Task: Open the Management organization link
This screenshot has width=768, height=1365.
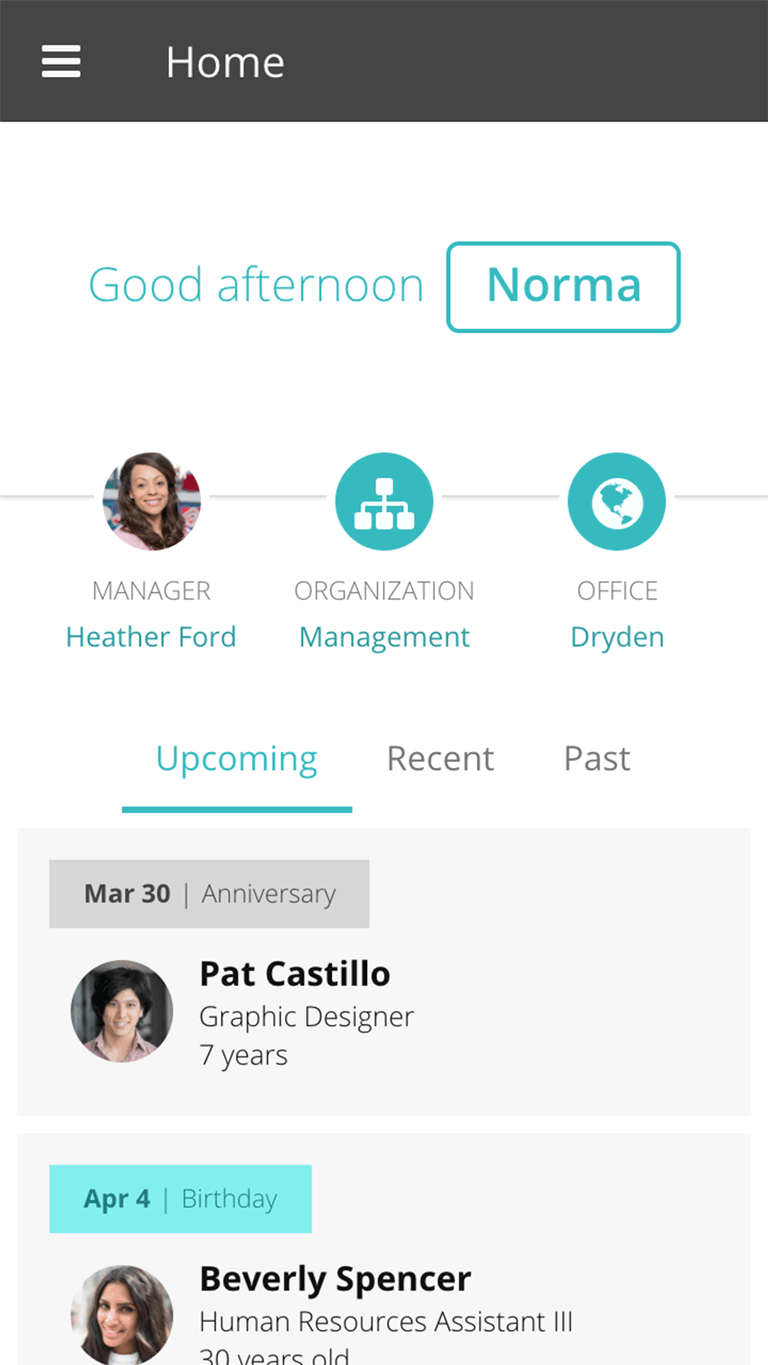Action: pos(384,637)
